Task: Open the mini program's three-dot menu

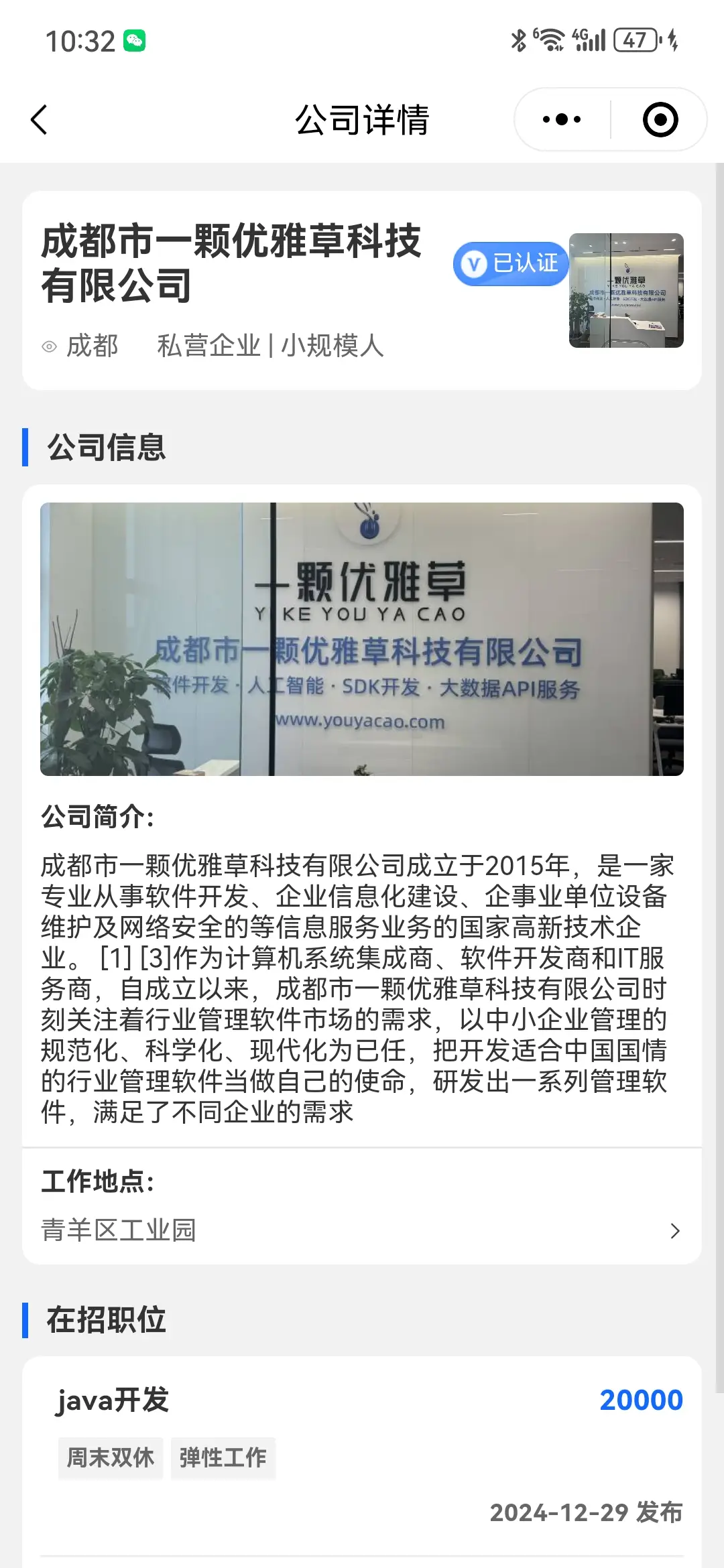Action: (x=562, y=120)
